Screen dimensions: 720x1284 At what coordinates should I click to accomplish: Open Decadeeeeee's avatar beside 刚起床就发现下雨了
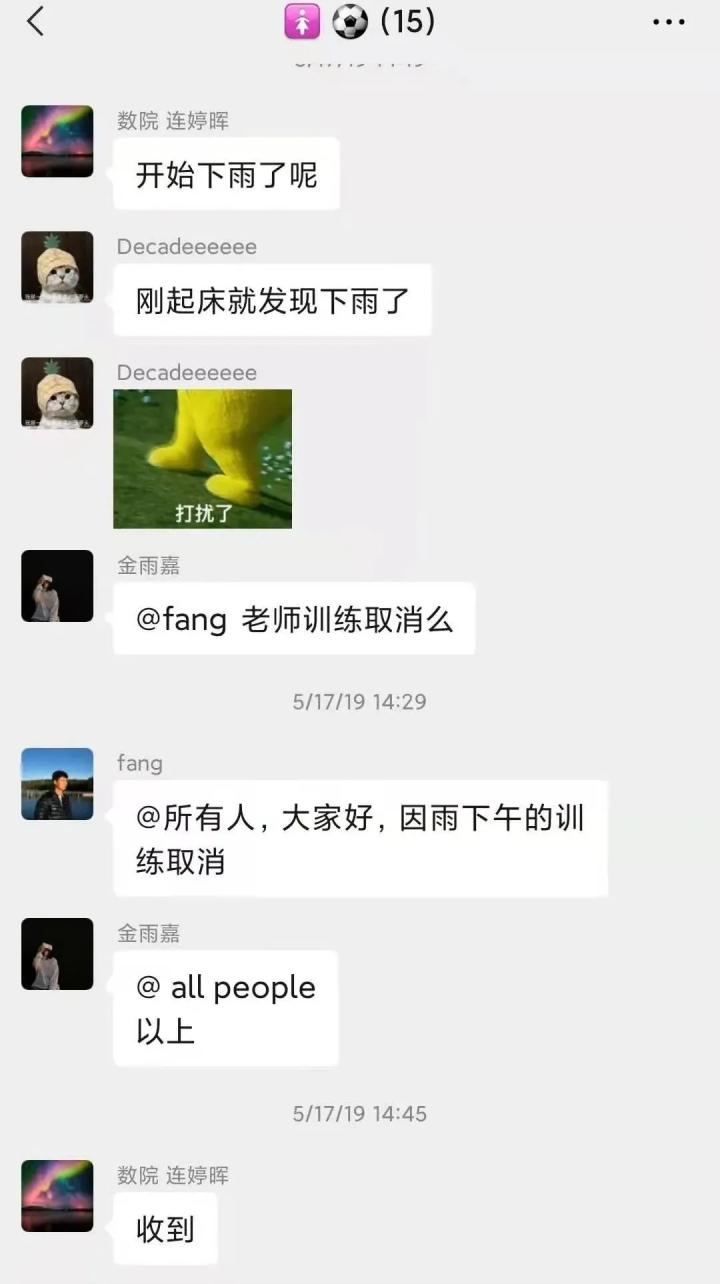[57, 268]
